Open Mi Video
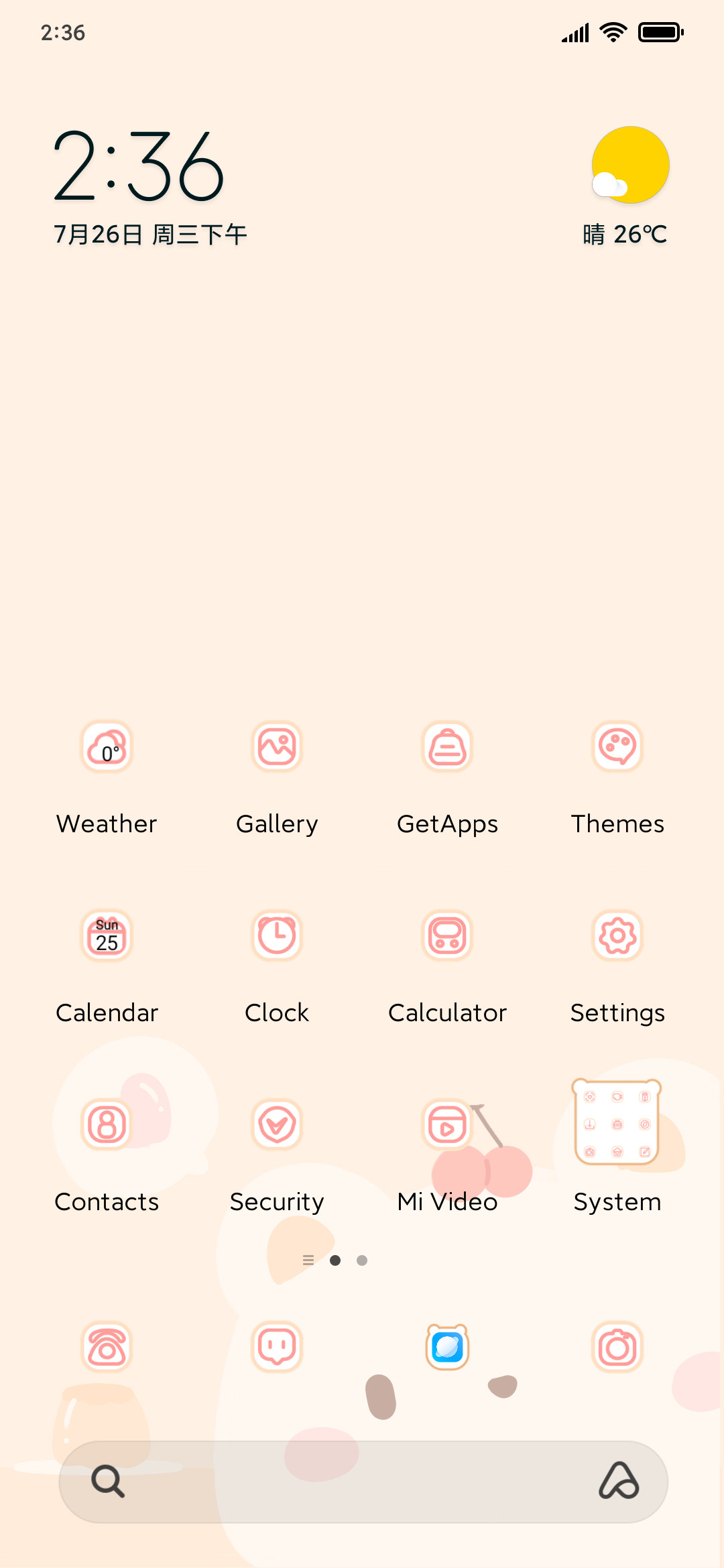Screen dimensions: 724x1568 click(447, 1125)
